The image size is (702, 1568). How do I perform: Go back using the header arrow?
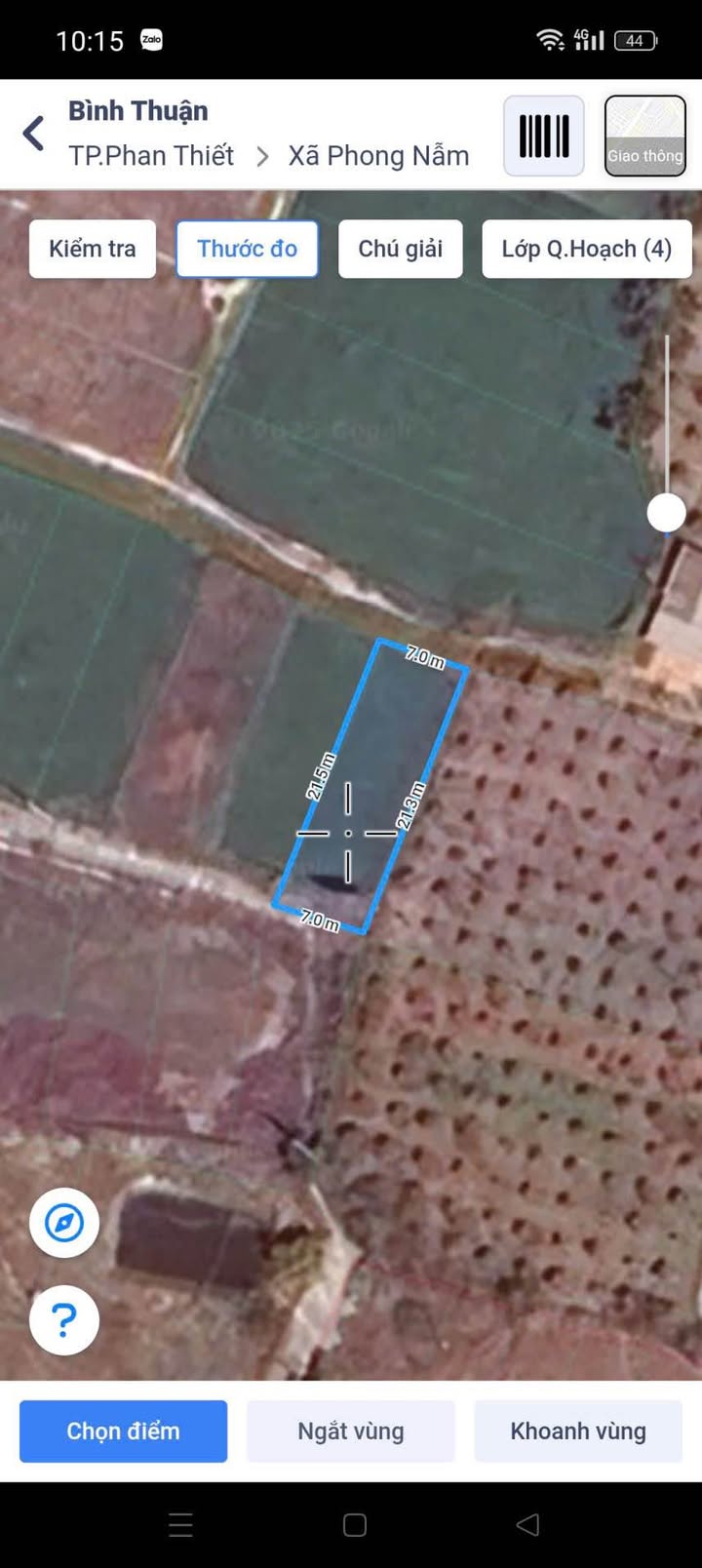[34, 134]
